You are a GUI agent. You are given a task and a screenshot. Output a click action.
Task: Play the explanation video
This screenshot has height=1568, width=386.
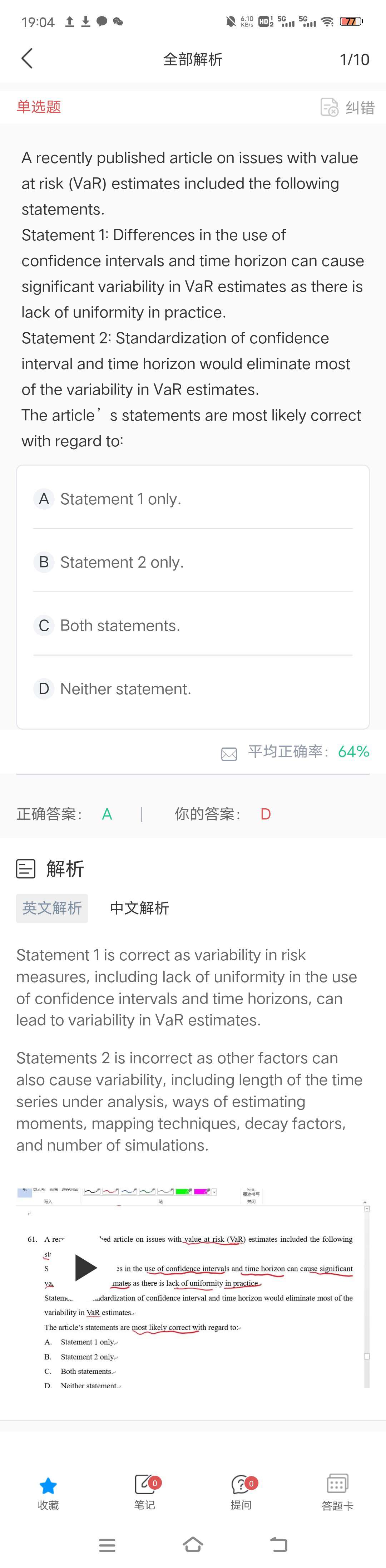pyautogui.click(x=85, y=1267)
